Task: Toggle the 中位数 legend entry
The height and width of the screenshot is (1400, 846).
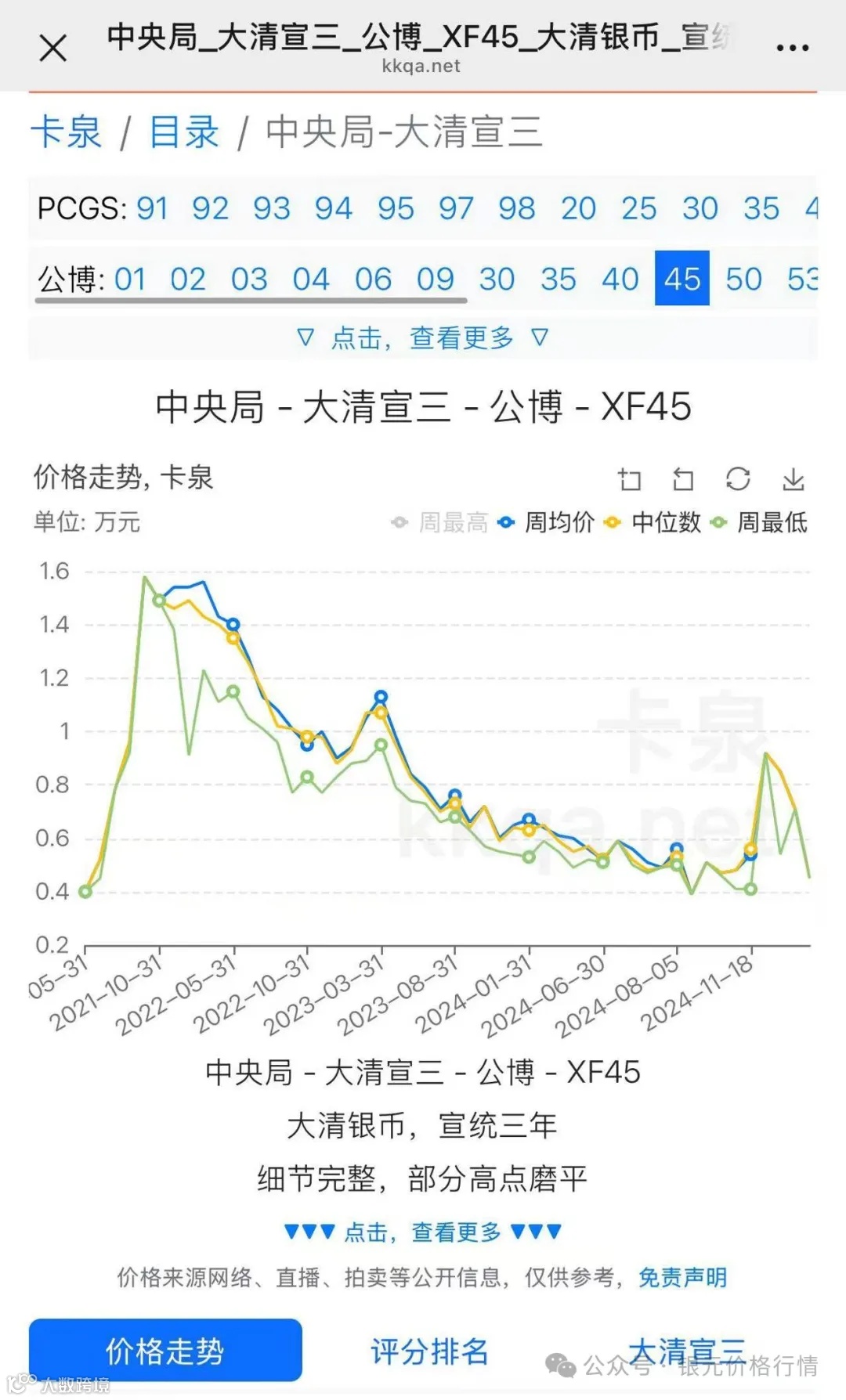Action: tap(666, 522)
